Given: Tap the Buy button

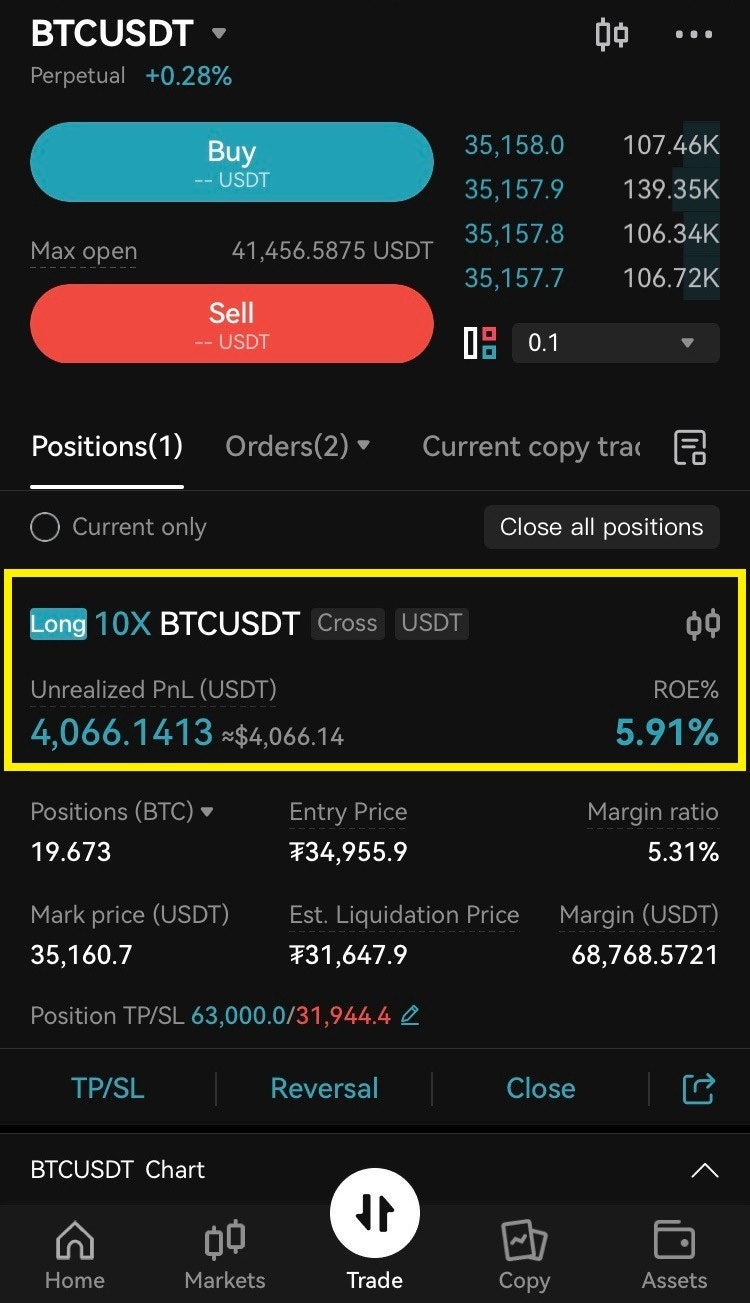Looking at the screenshot, I should 232,162.
